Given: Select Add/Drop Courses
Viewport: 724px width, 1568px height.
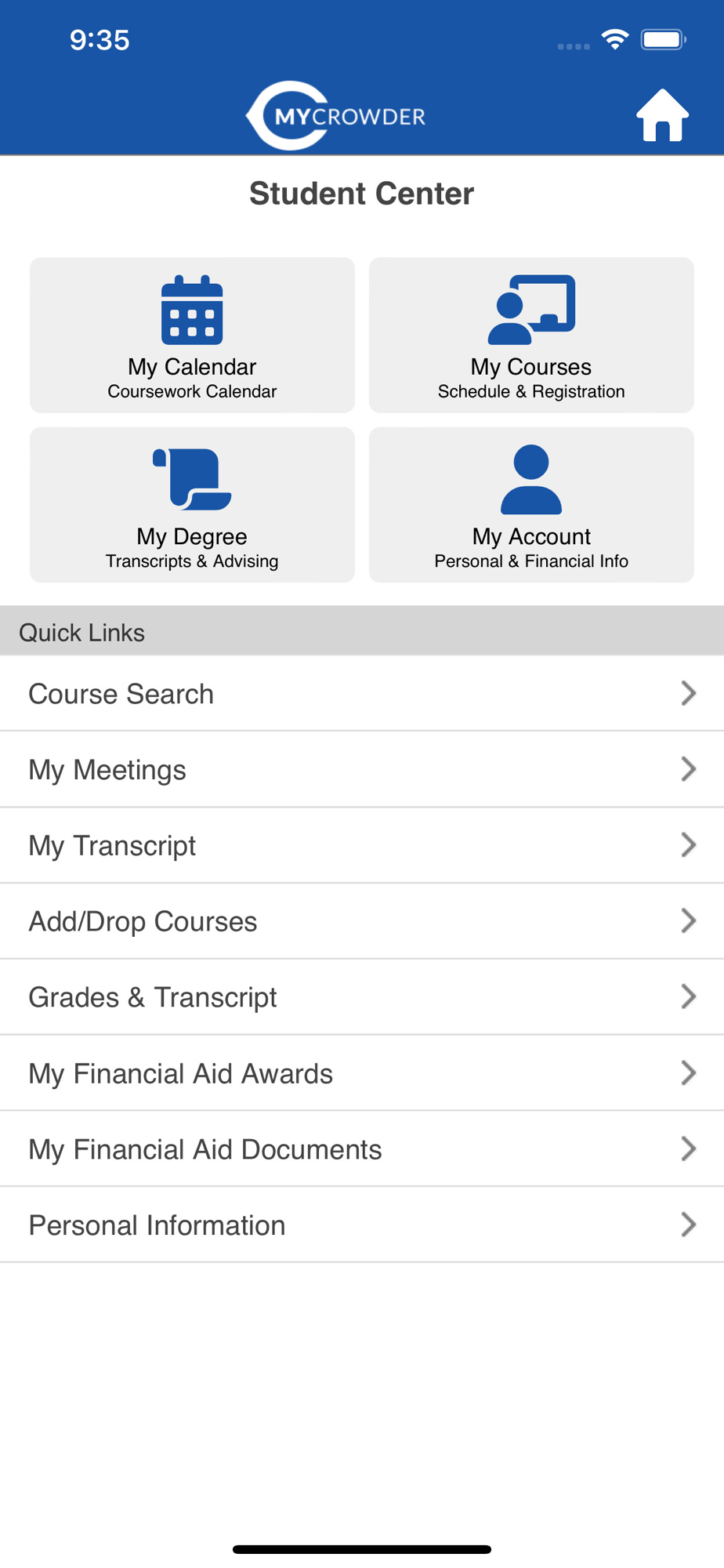Looking at the screenshot, I should point(362,921).
